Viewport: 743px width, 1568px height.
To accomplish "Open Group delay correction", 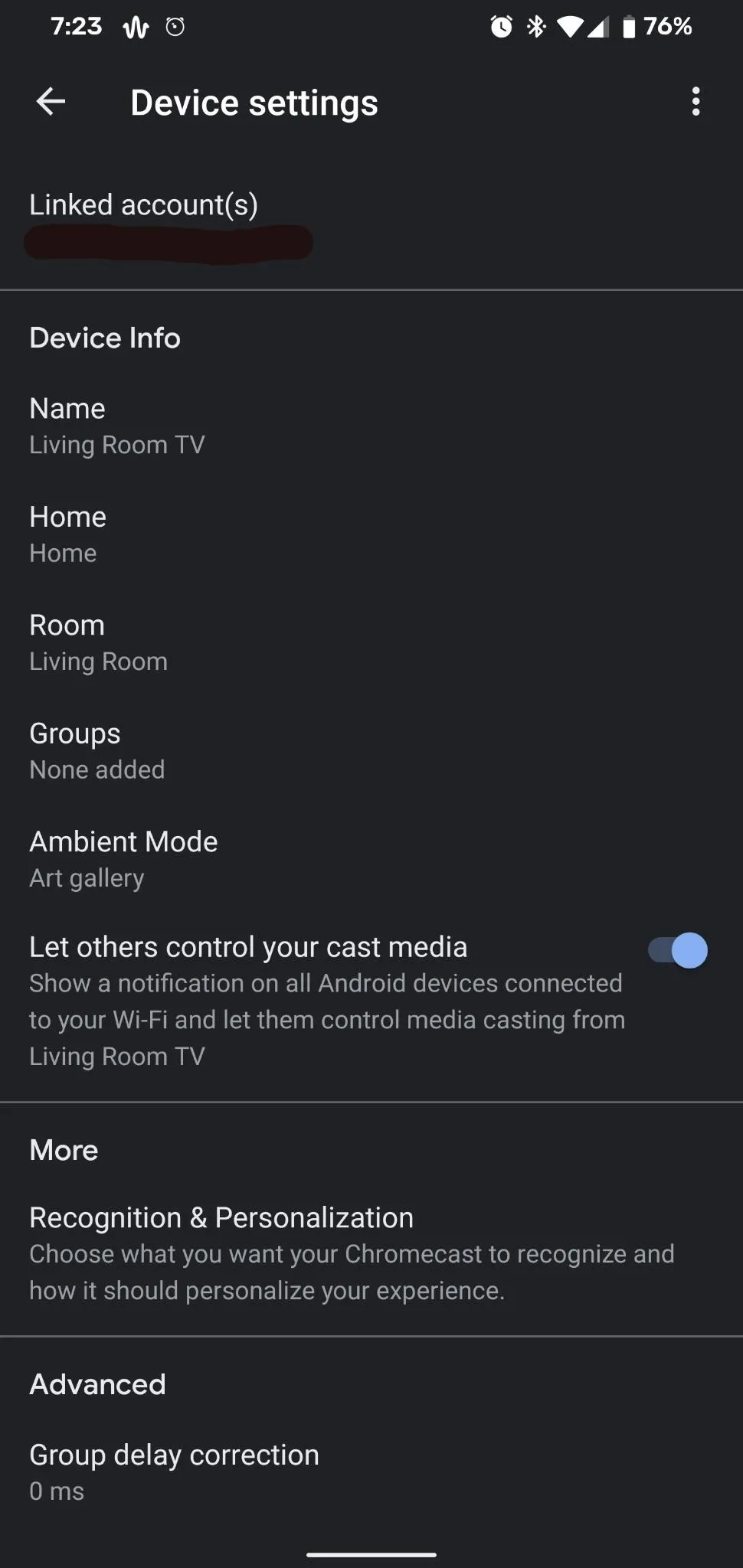I will pos(371,1472).
